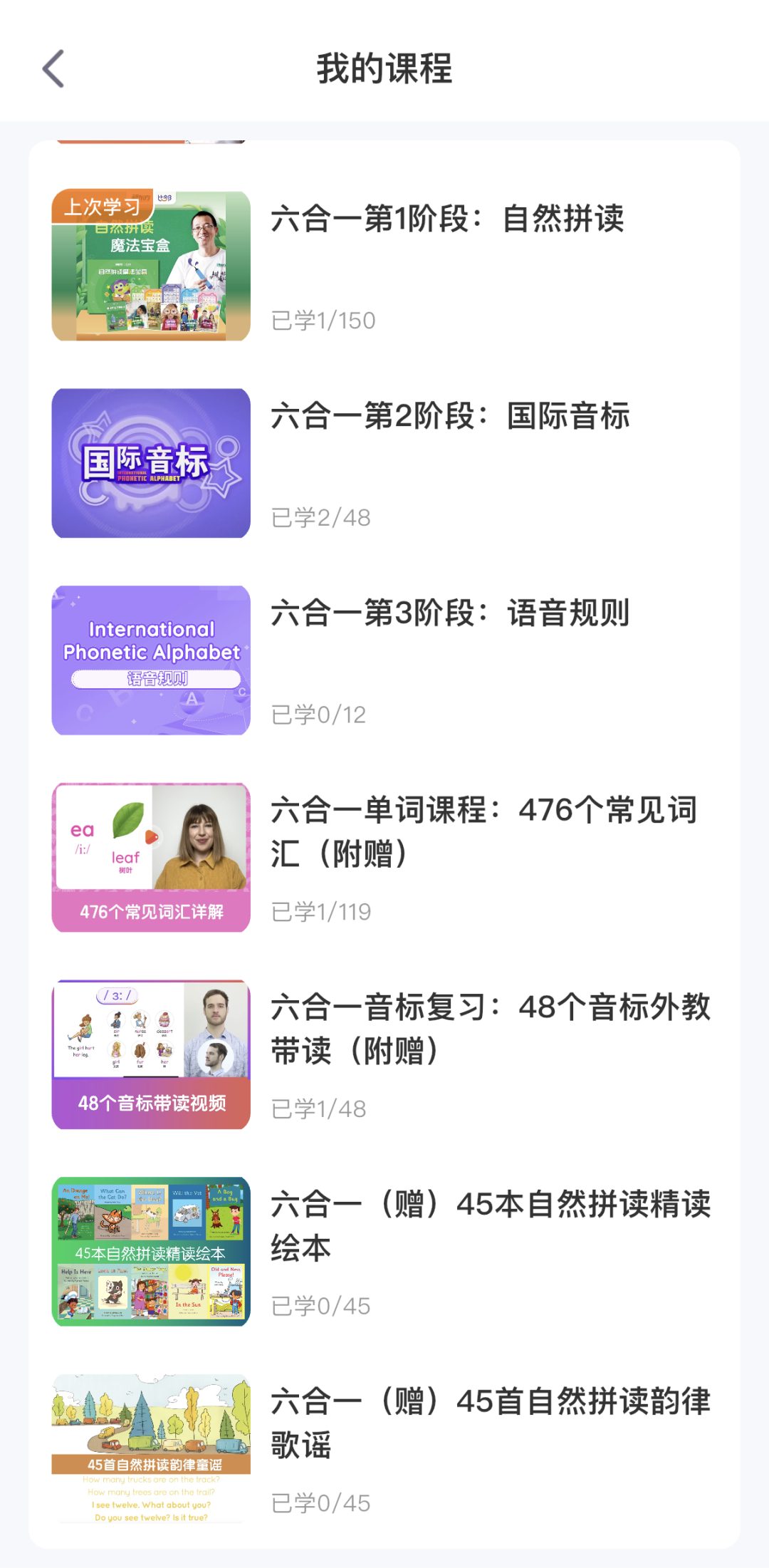Go back from 我的课程 page

(53, 69)
